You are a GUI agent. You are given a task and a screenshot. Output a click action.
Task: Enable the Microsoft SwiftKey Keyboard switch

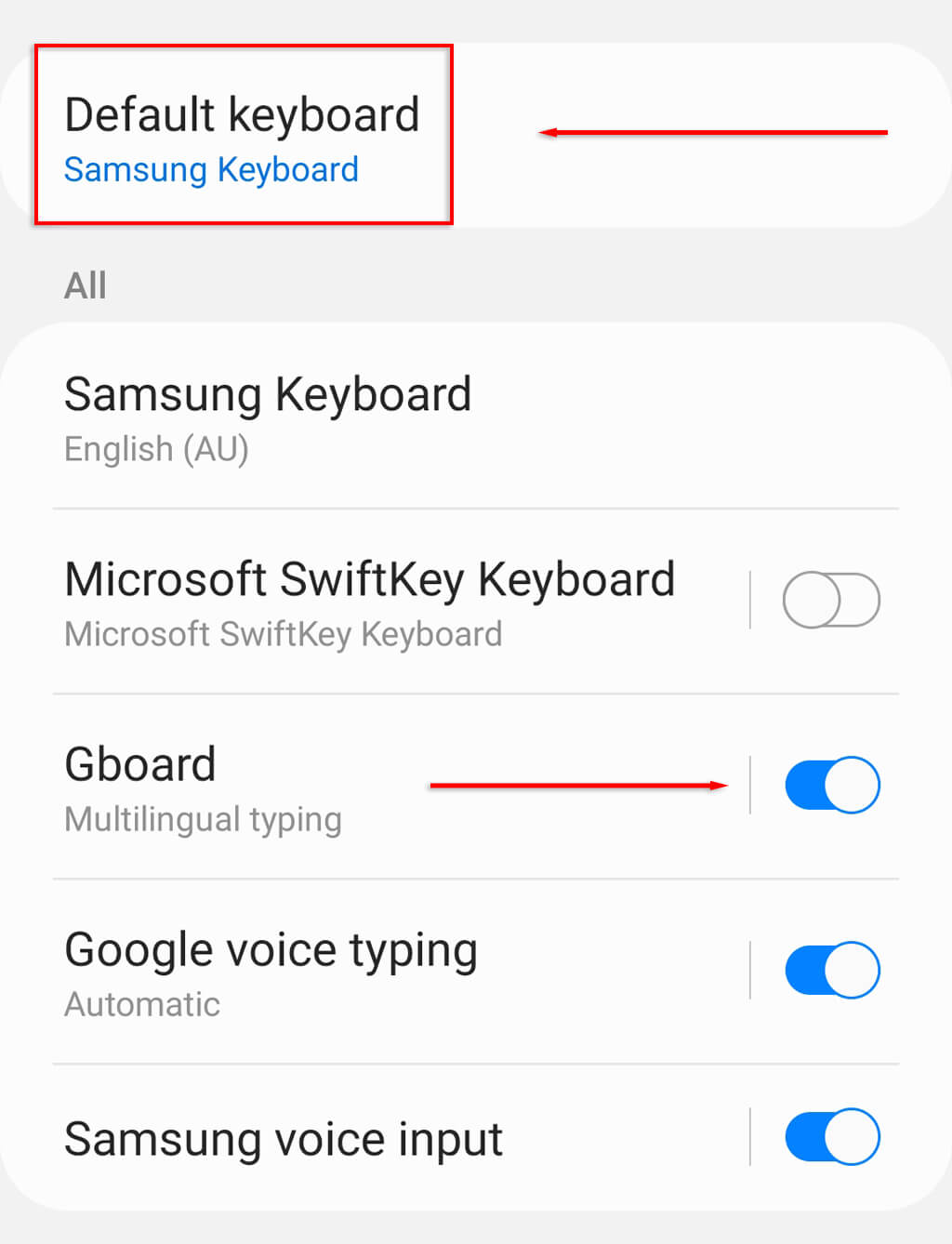click(831, 601)
